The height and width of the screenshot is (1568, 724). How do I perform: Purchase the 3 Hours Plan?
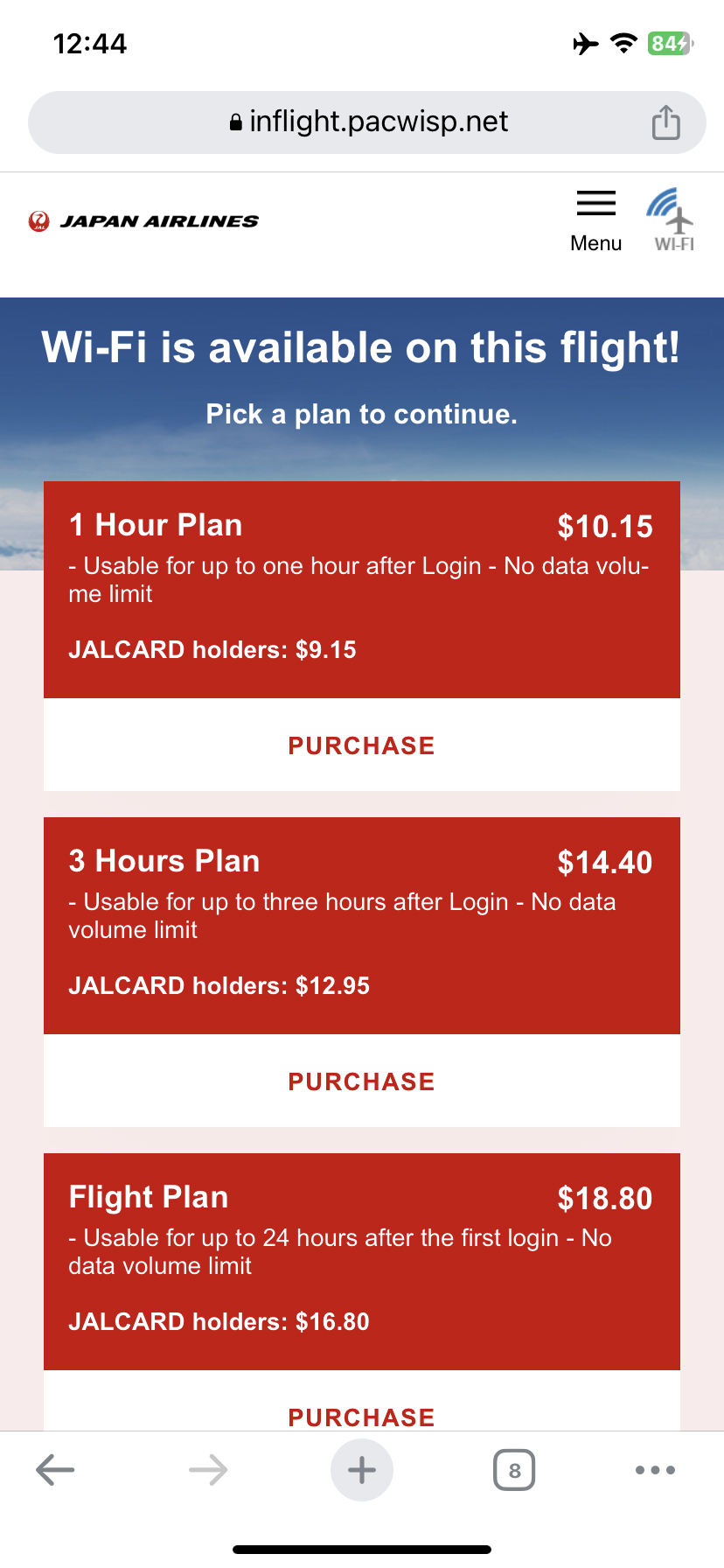pos(361,1081)
